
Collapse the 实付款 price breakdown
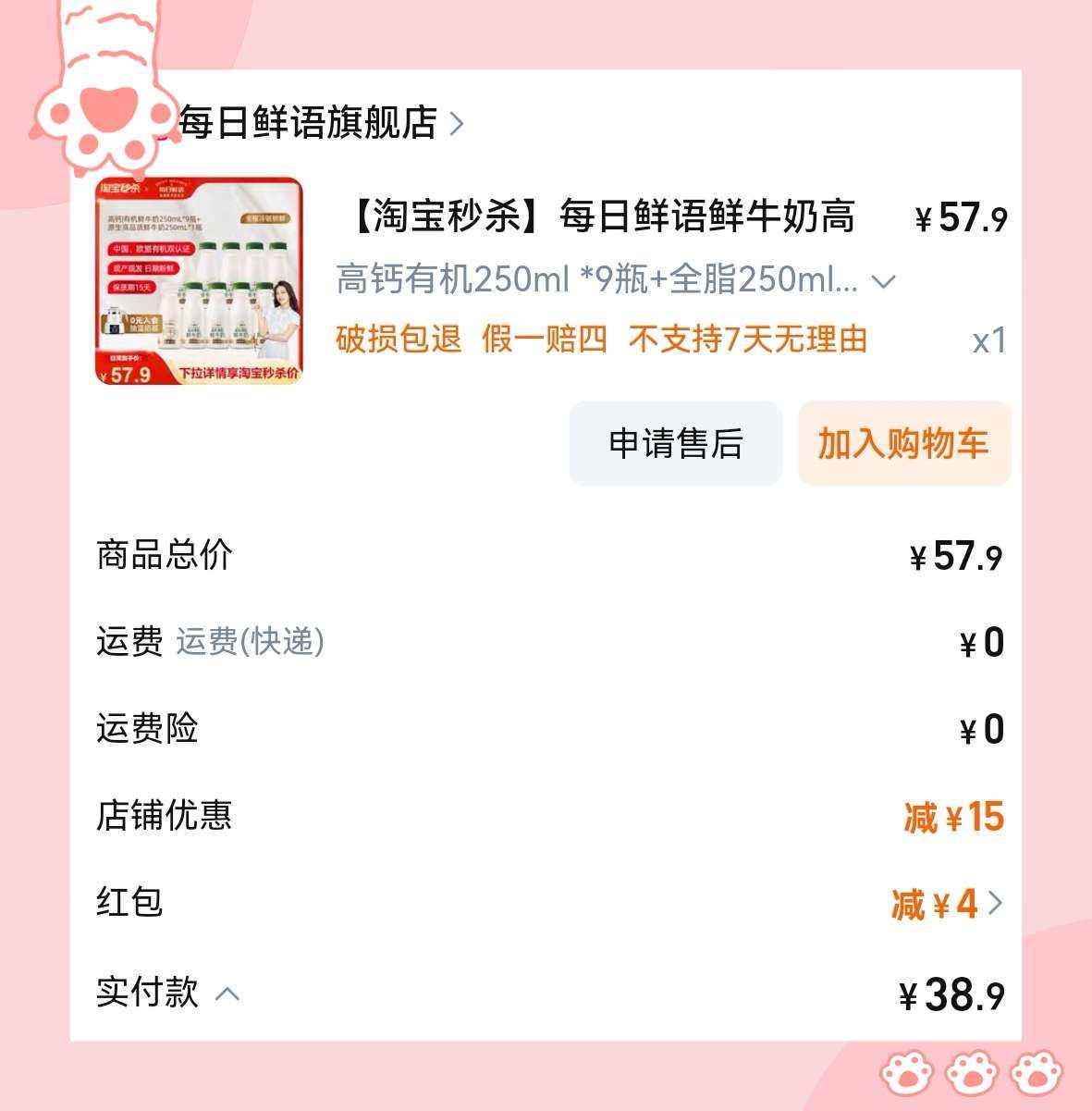[x=228, y=995]
